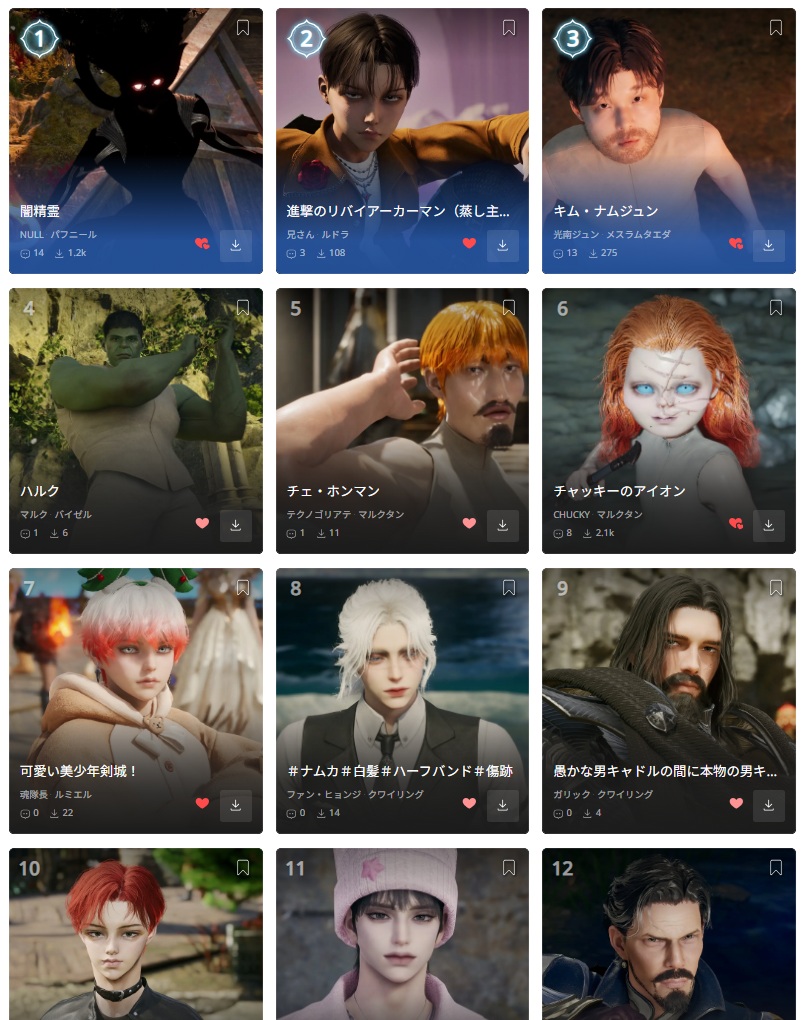Download the 進撃のリバイアーカーマン preset
Image resolution: width=807 pixels, height=1020 pixels.
pos(503,245)
